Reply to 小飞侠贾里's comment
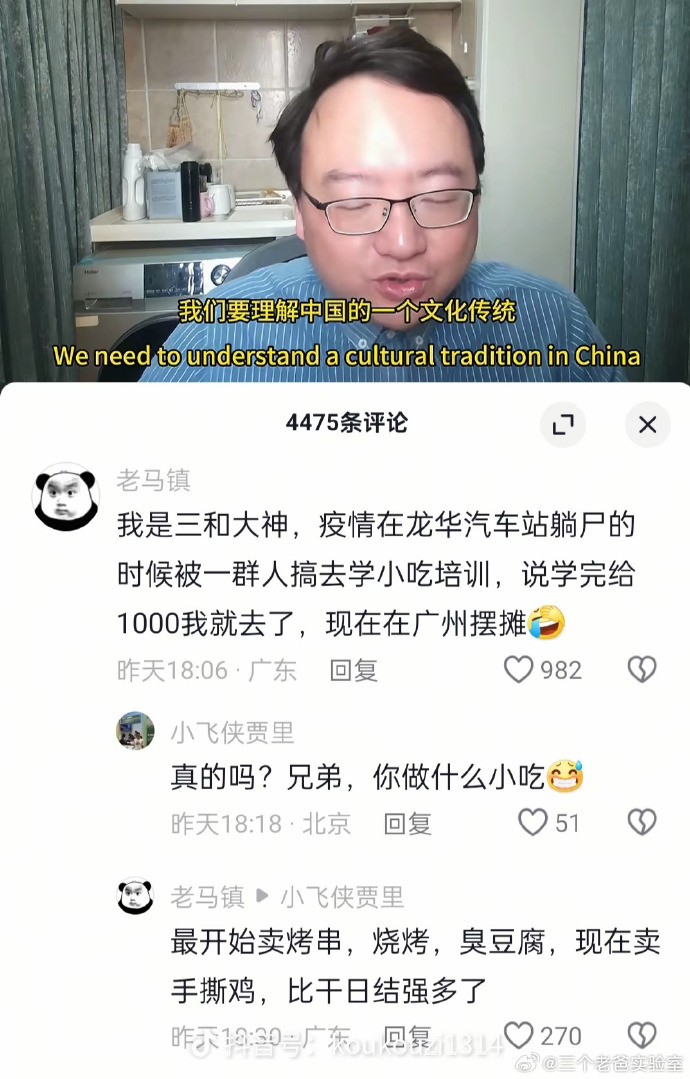The width and height of the screenshot is (690, 1079). (x=407, y=823)
